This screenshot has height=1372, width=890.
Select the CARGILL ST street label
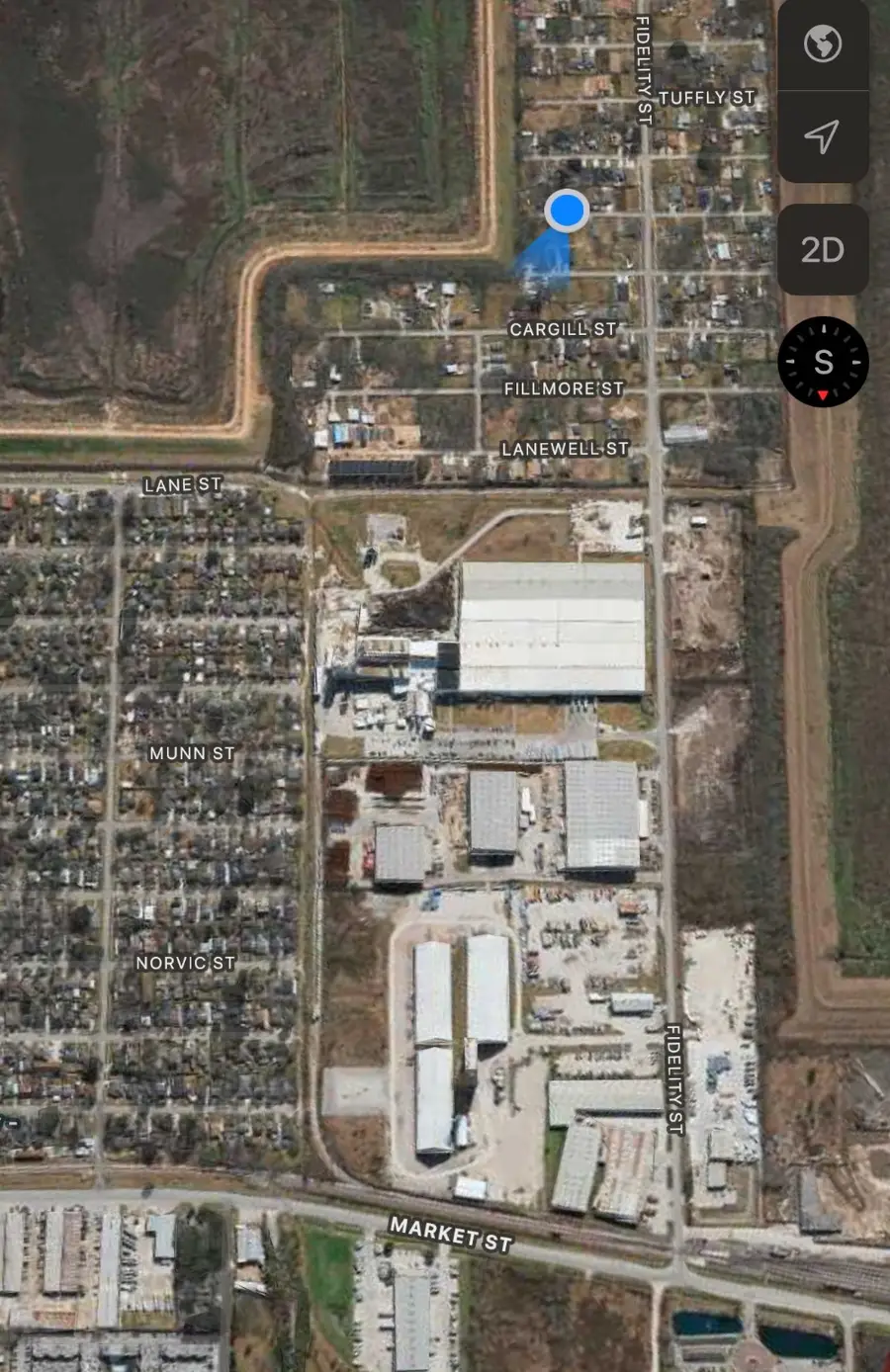pyautogui.click(x=563, y=328)
